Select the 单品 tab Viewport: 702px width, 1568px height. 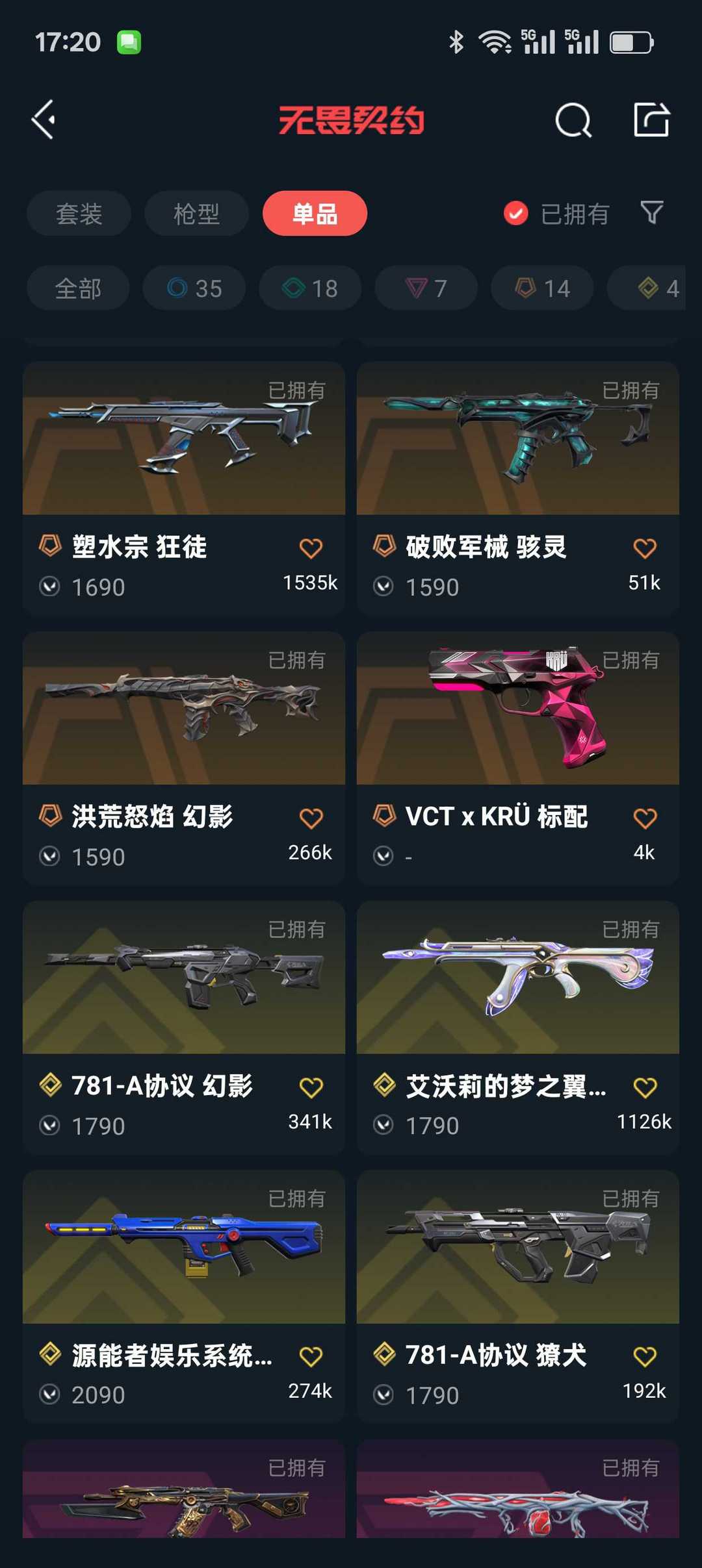pyautogui.click(x=315, y=213)
